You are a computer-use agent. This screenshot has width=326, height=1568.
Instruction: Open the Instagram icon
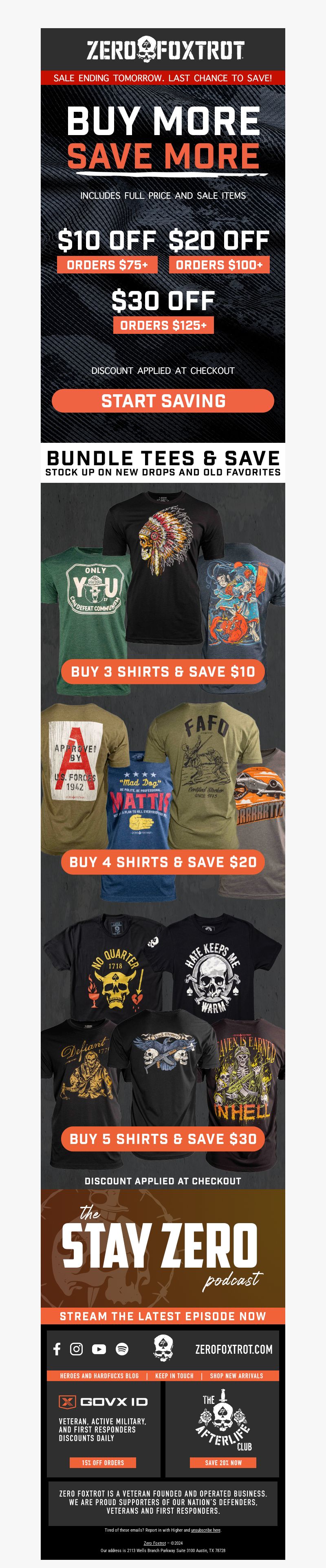click(77, 1349)
